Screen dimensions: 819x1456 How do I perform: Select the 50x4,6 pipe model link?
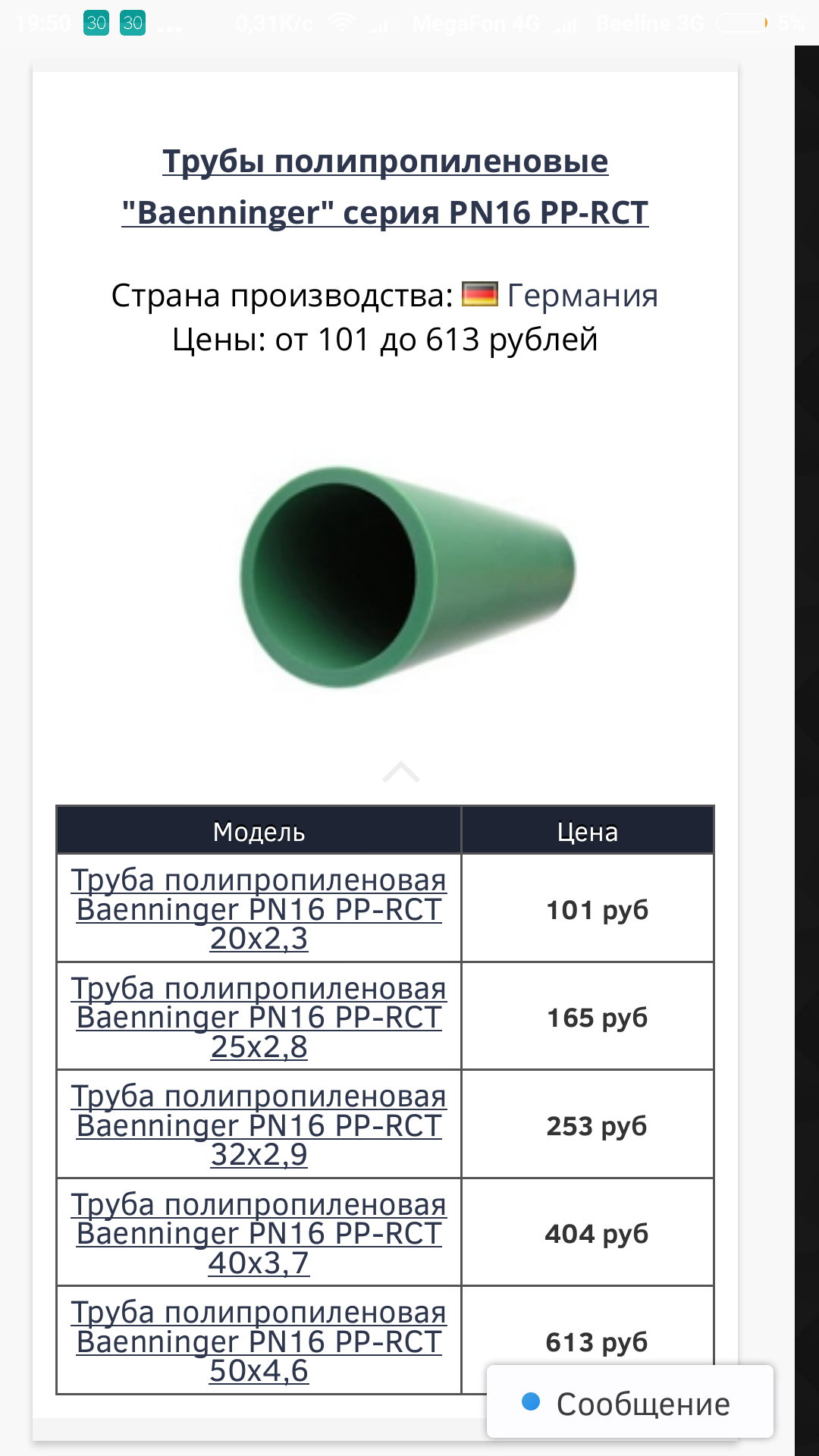259,1341
